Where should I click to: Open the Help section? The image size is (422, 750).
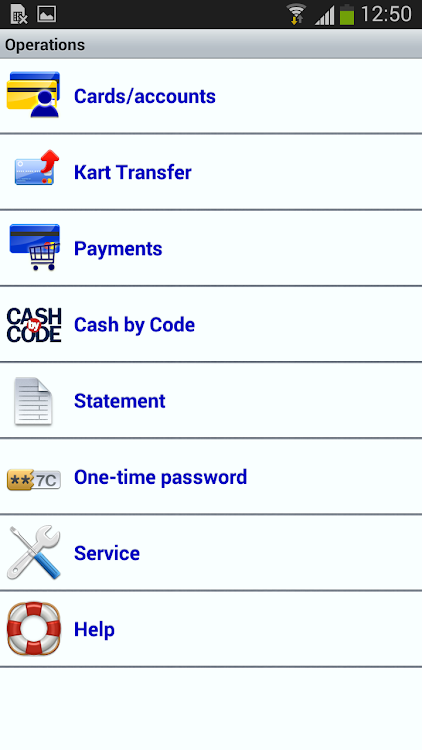(211, 629)
